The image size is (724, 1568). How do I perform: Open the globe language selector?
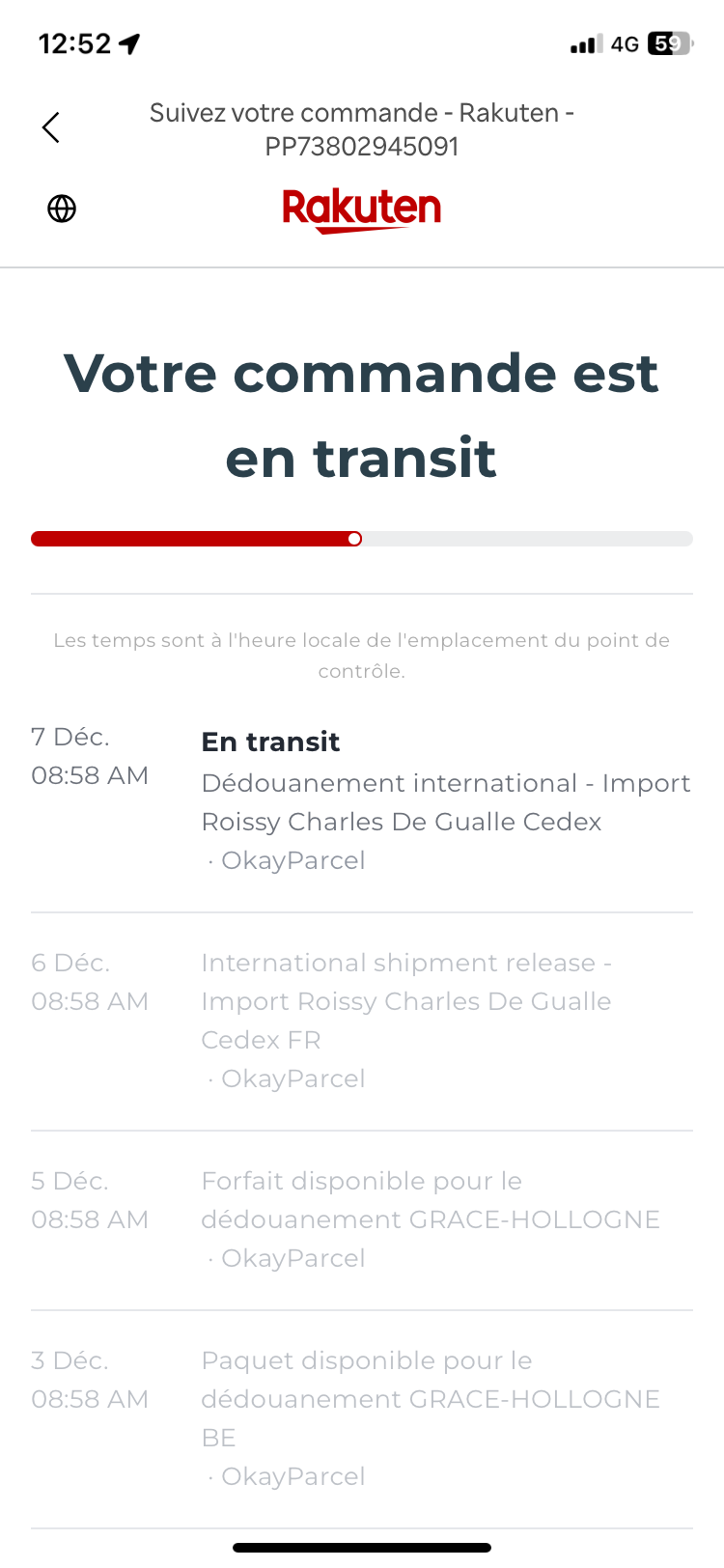click(62, 209)
